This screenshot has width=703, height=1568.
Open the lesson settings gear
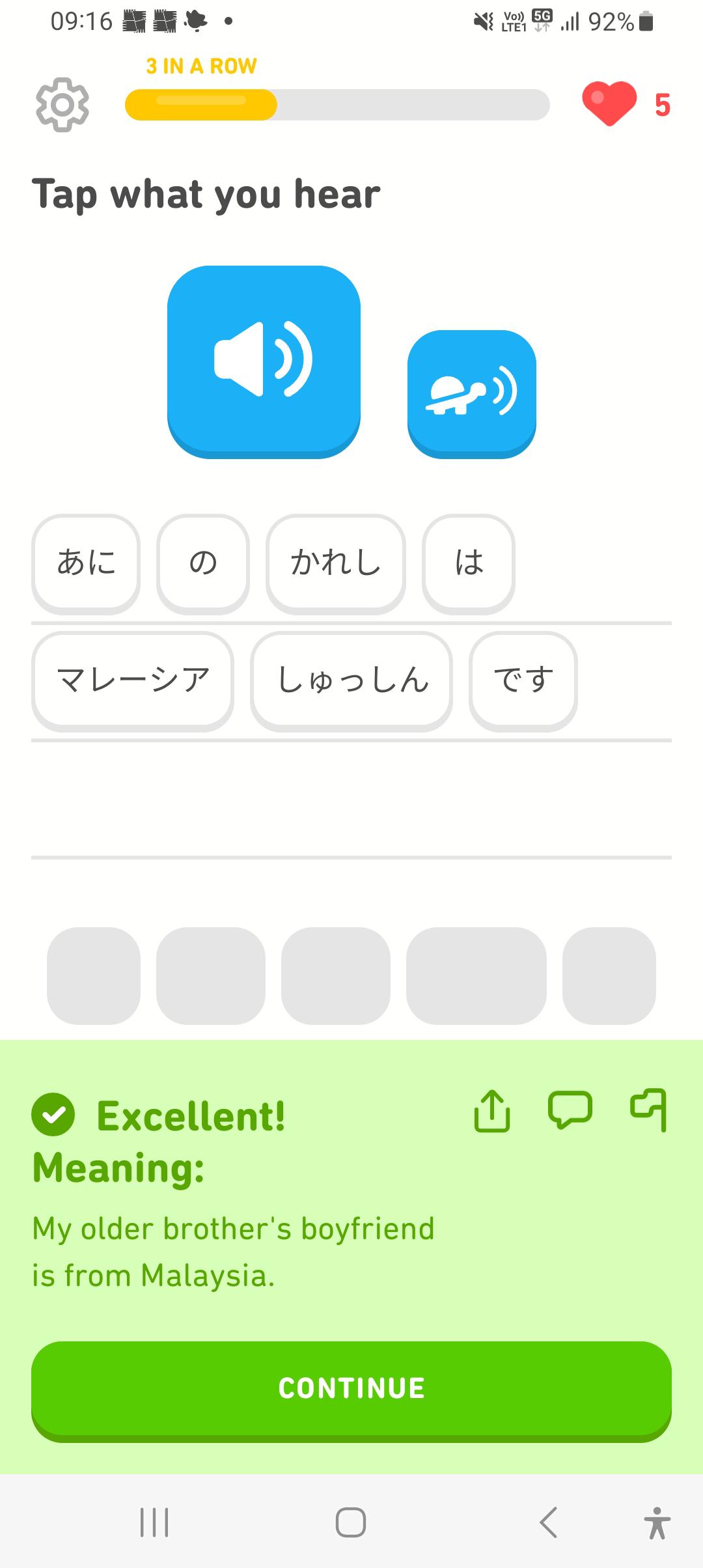click(x=62, y=104)
